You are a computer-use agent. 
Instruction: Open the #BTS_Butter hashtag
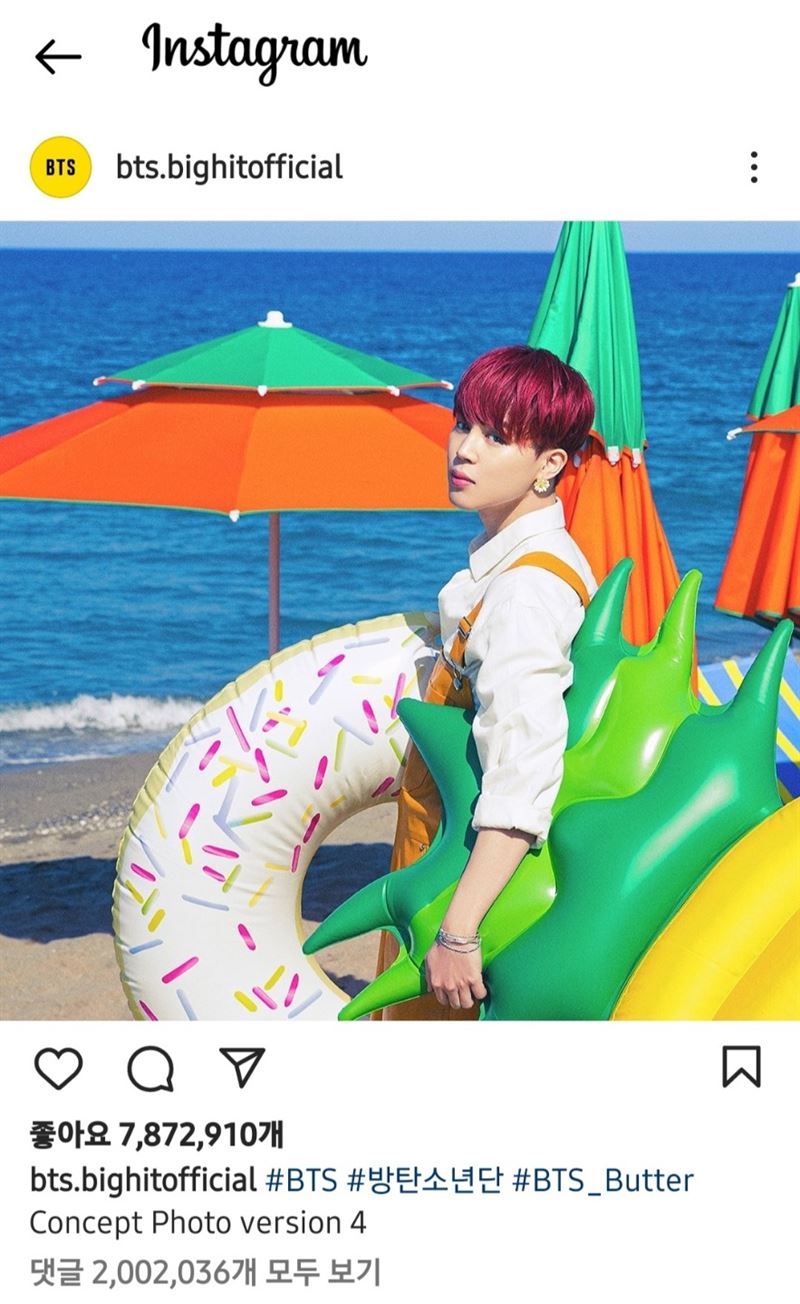(602, 1181)
